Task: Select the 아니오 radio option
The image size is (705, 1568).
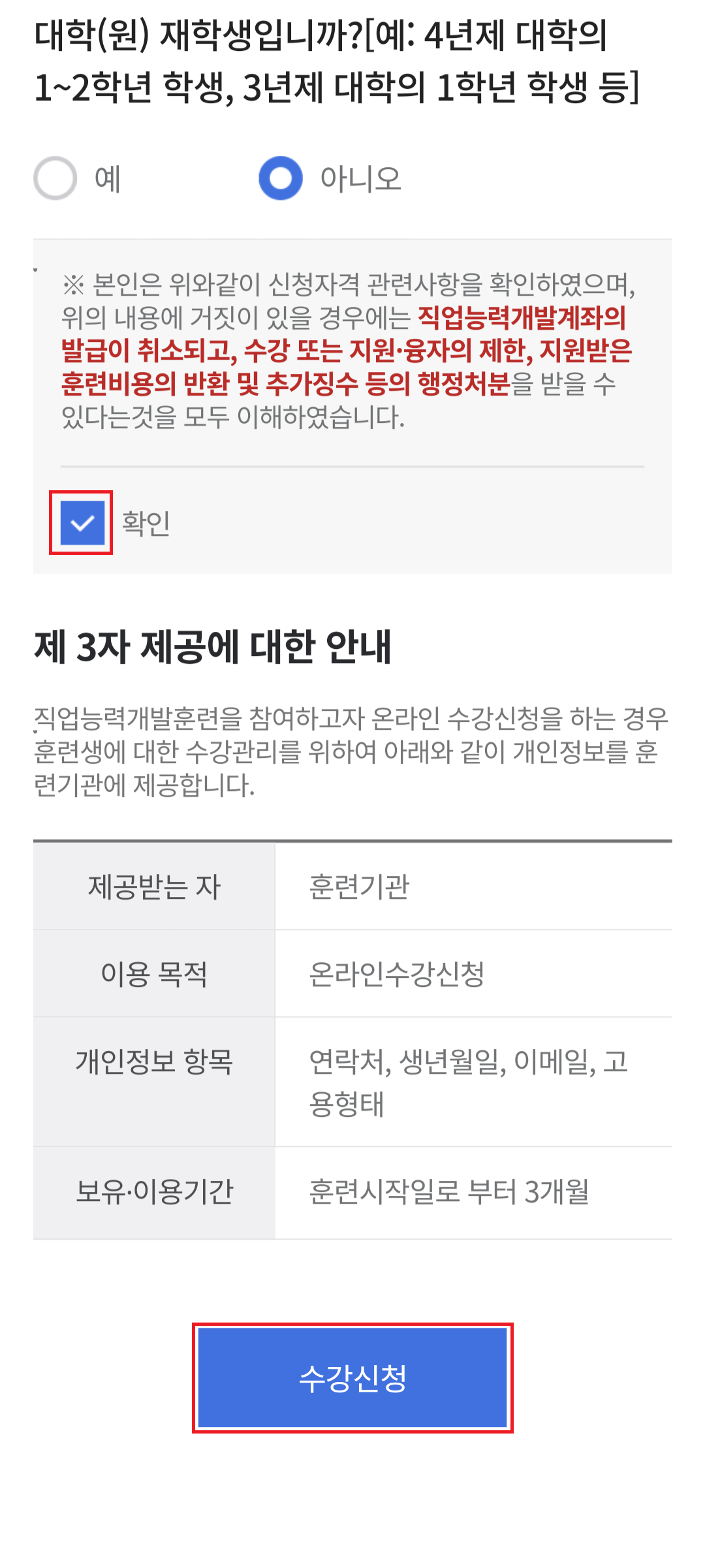Action: pos(281,178)
